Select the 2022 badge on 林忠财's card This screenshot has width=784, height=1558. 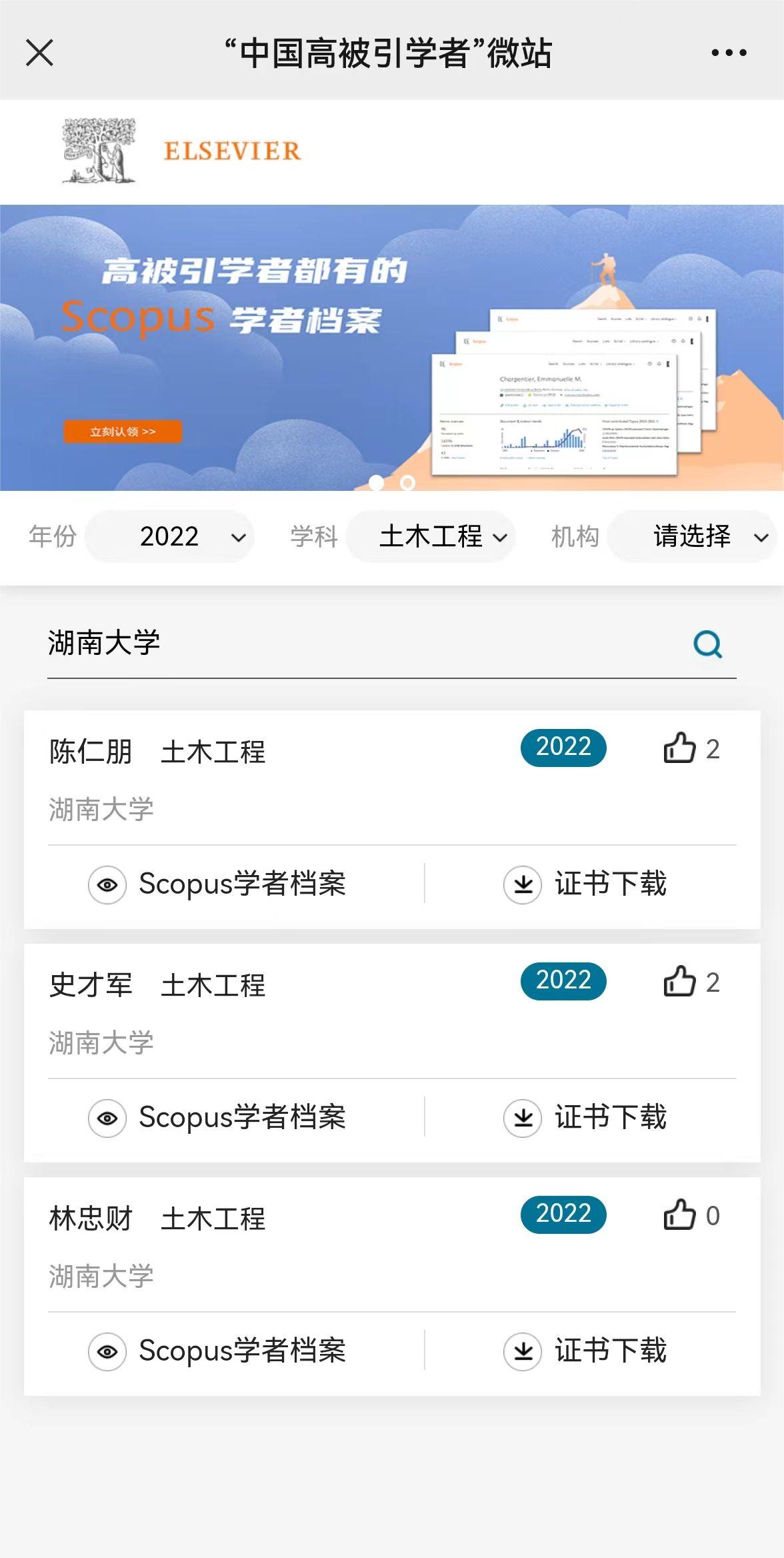[563, 1215]
